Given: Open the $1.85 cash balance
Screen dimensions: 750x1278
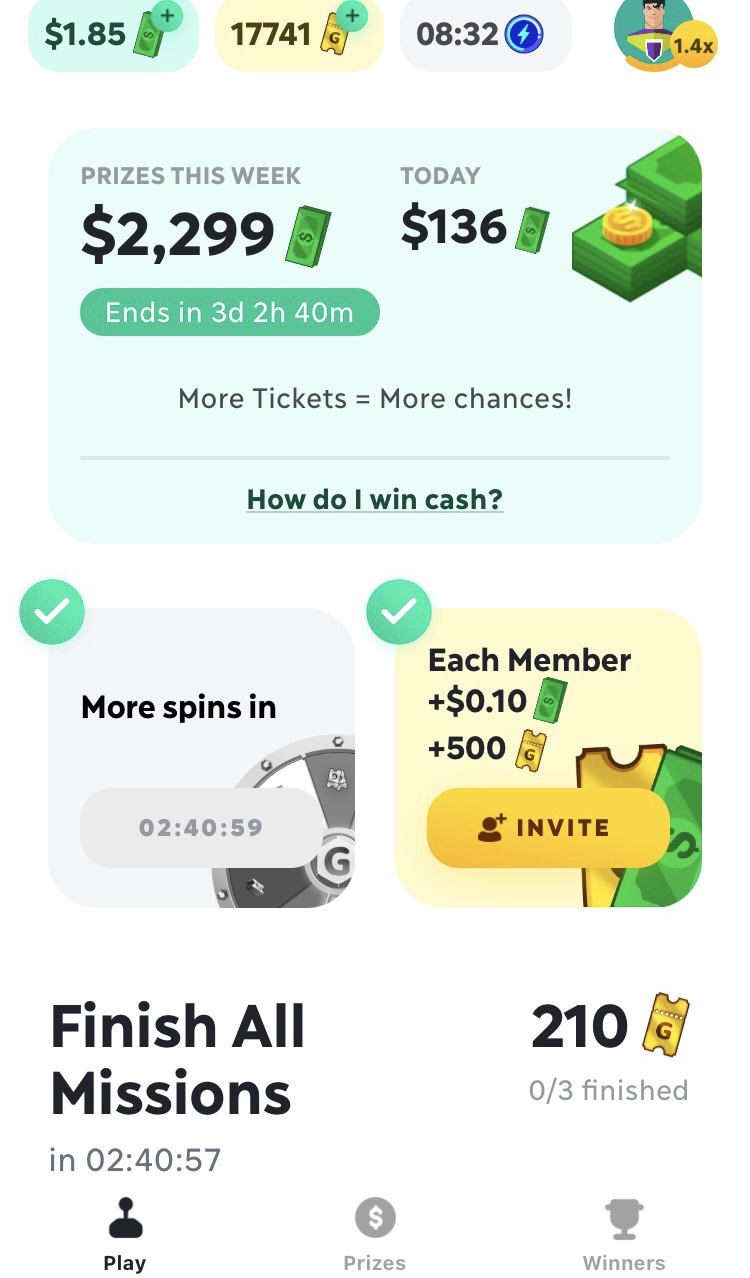Looking at the screenshot, I should point(106,35).
